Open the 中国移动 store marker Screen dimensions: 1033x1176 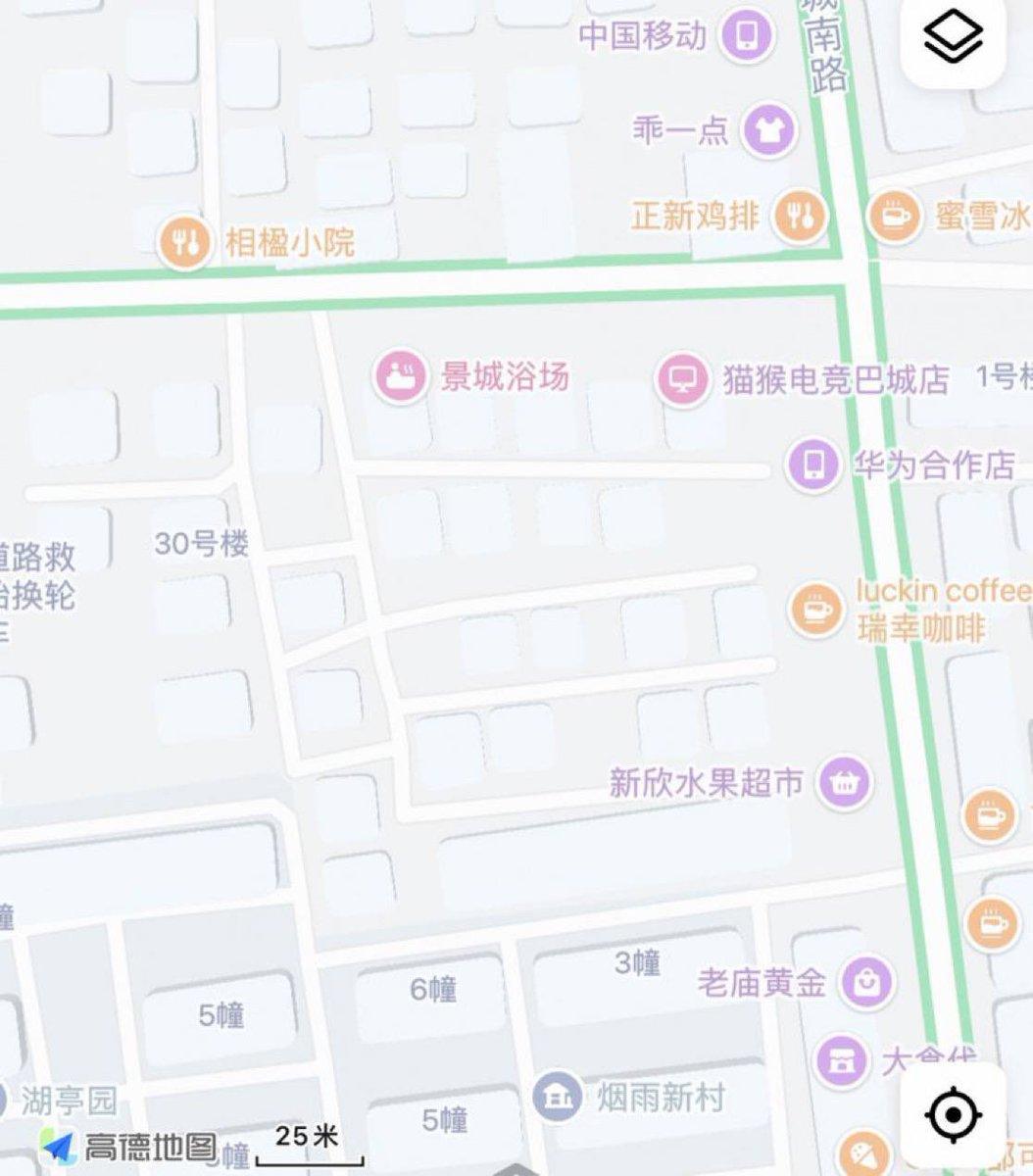coord(748,37)
